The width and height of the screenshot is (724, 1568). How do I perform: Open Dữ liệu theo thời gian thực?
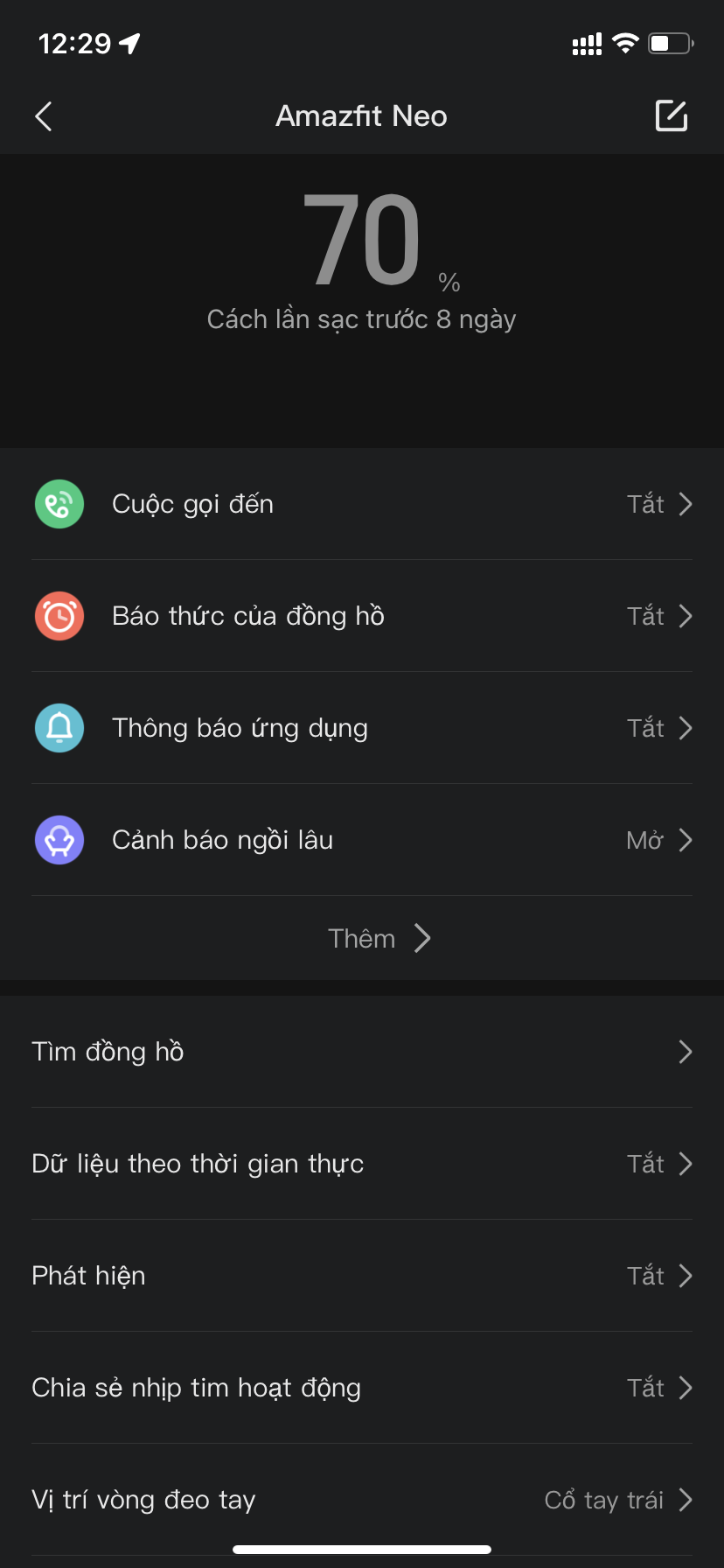(x=362, y=1164)
